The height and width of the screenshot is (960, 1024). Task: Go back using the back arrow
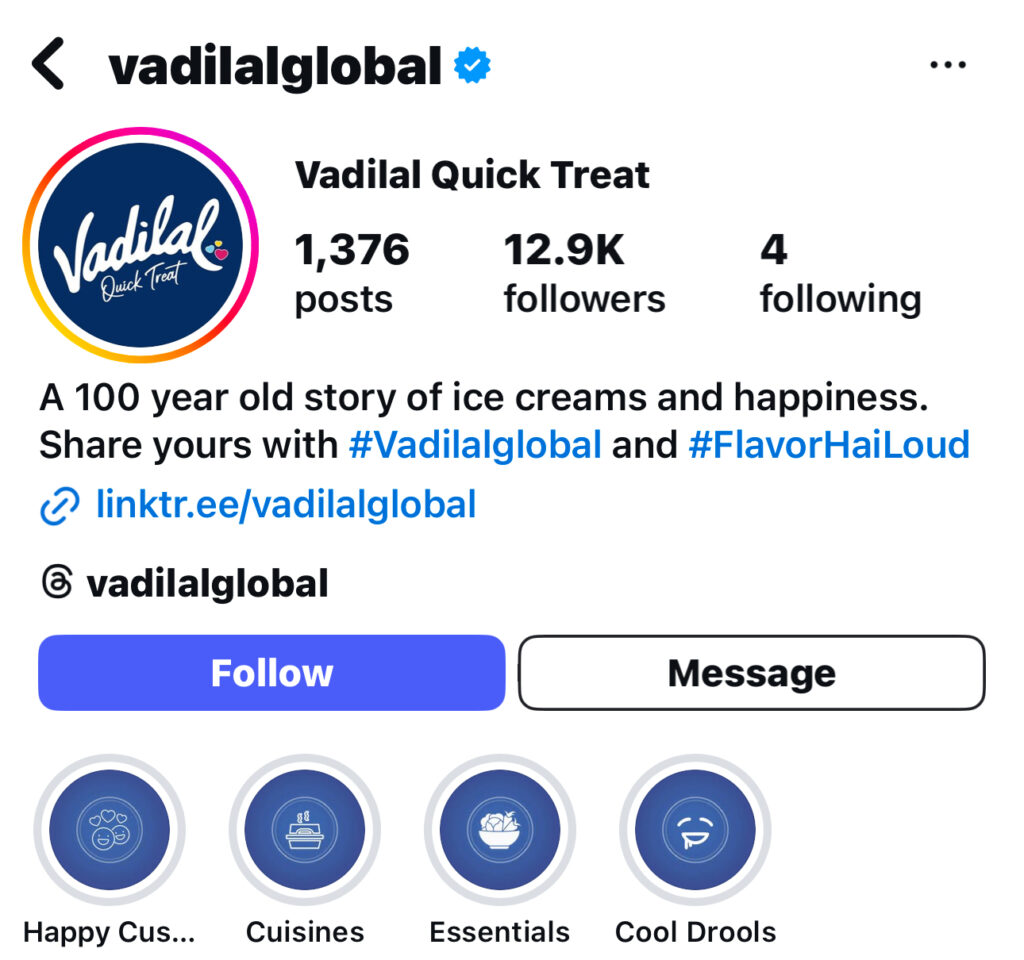(x=48, y=65)
